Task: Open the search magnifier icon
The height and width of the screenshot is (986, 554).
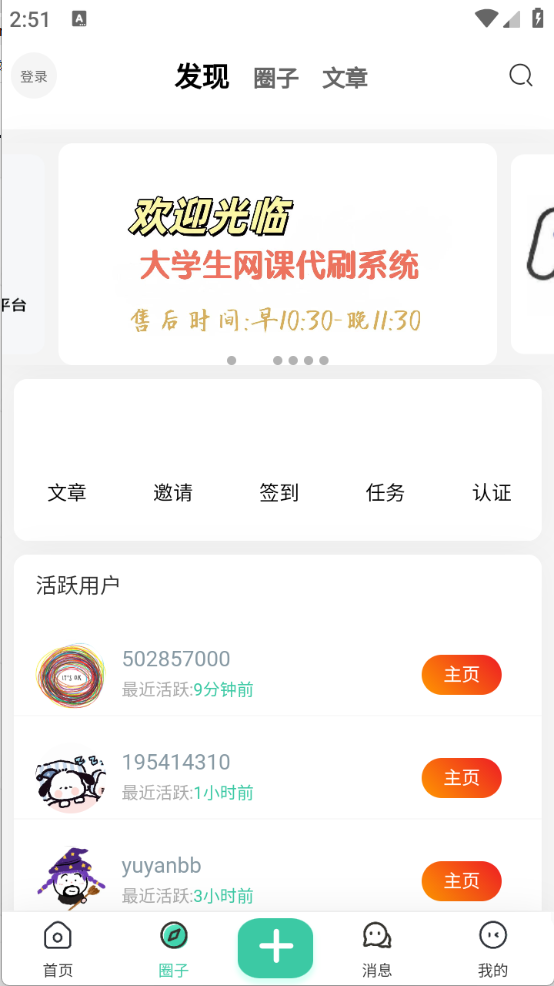Action: tap(521, 76)
